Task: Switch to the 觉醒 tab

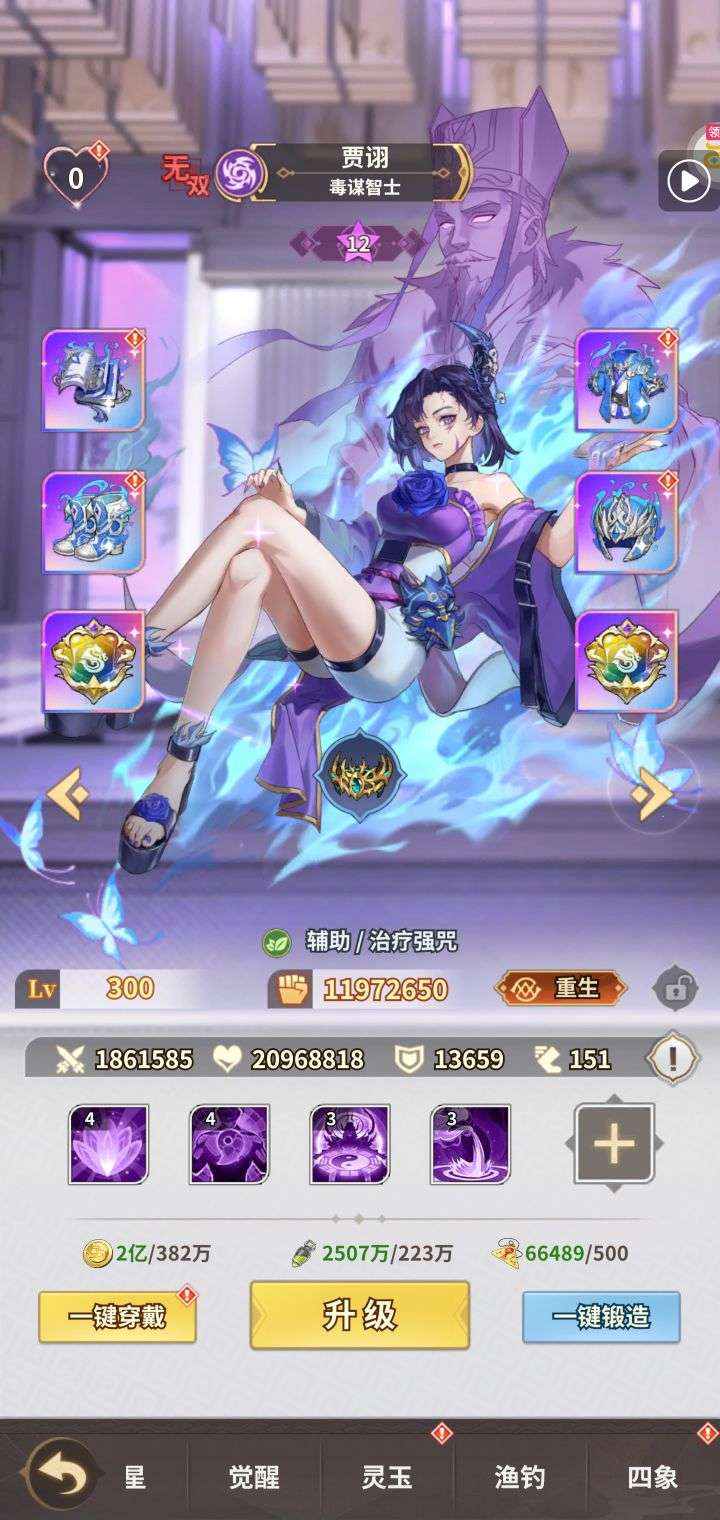Action: click(x=254, y=1477)
